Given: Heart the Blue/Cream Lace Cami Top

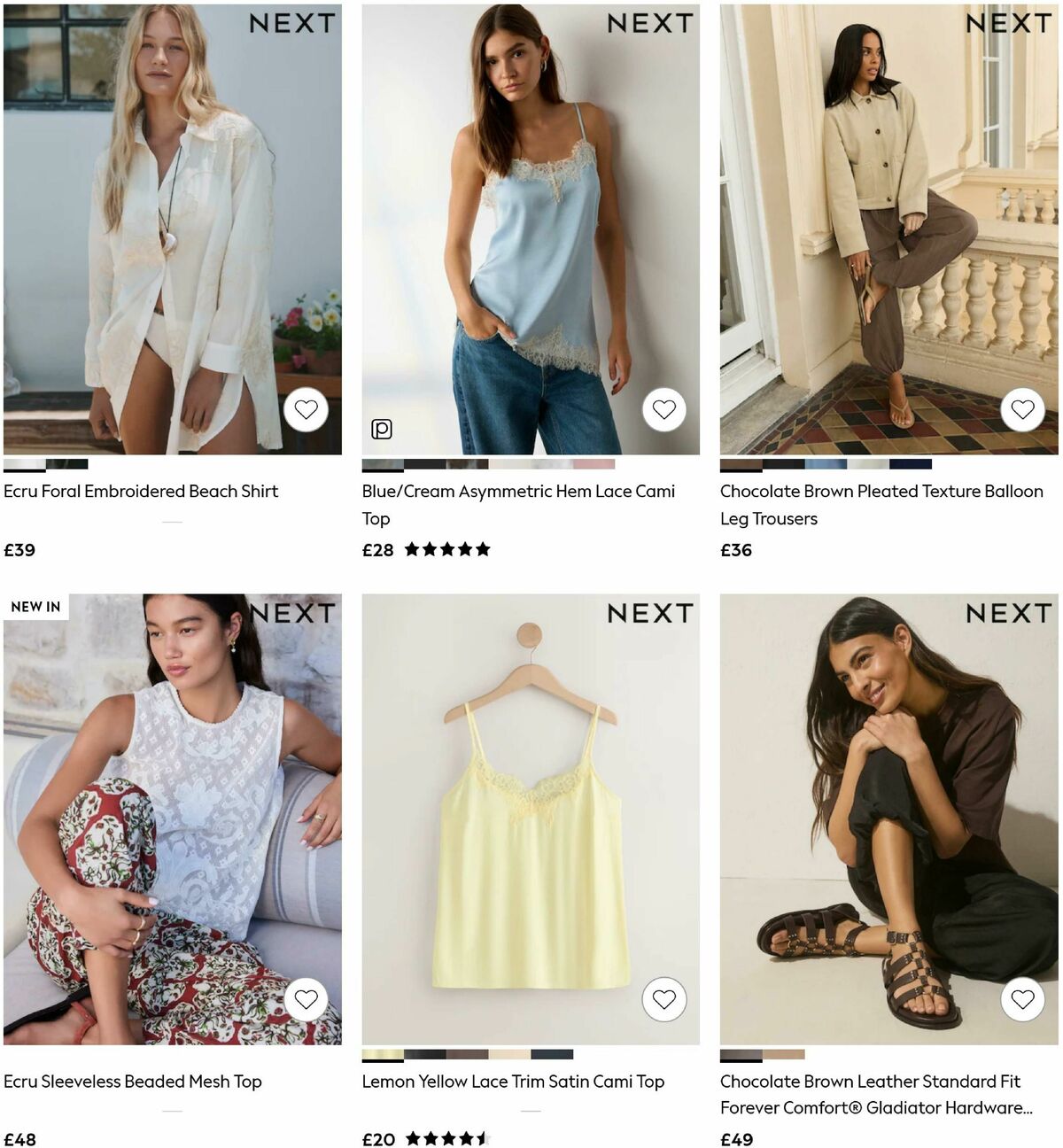Looking at the screenshot, I should 663,409.
